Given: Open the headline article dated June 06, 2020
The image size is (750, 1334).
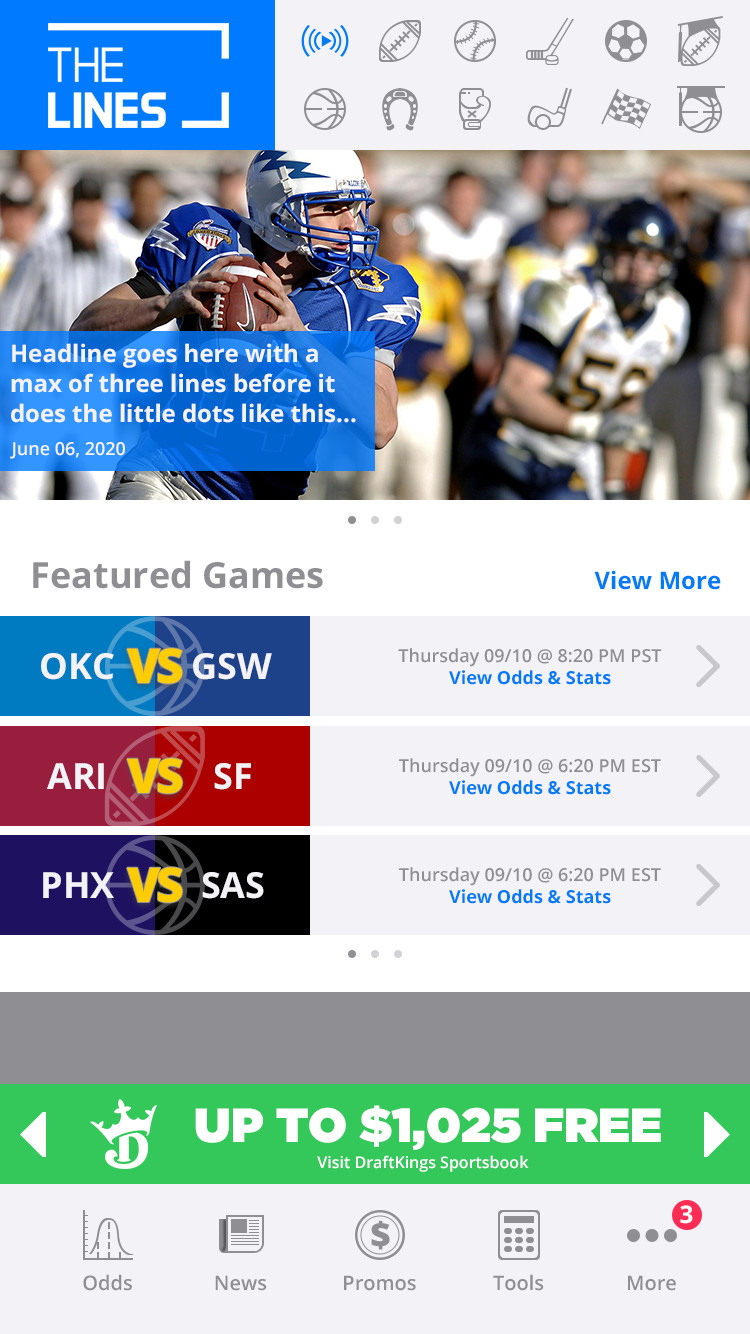Looking at the screenshot, I should click(x=187, y=400).
